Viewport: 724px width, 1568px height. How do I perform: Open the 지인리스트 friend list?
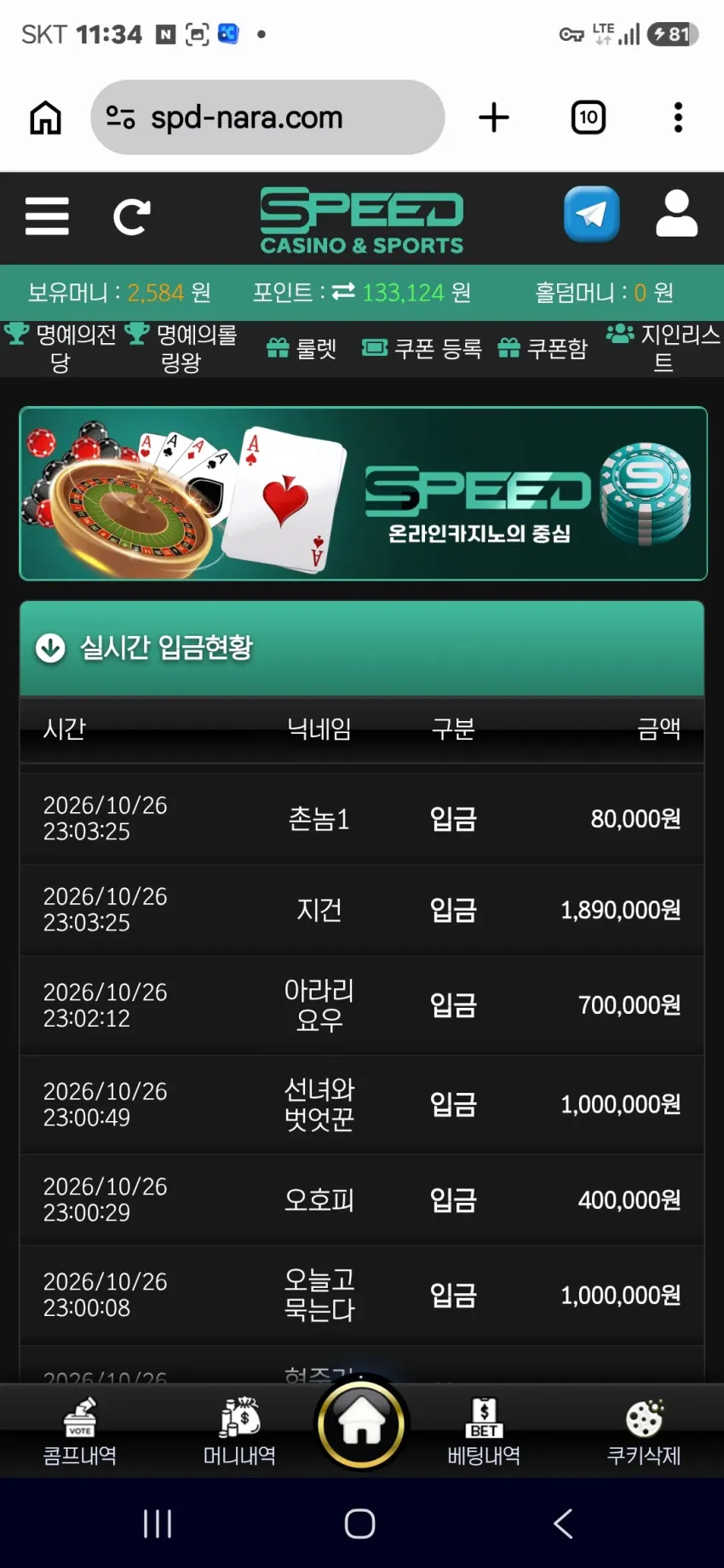663,348
